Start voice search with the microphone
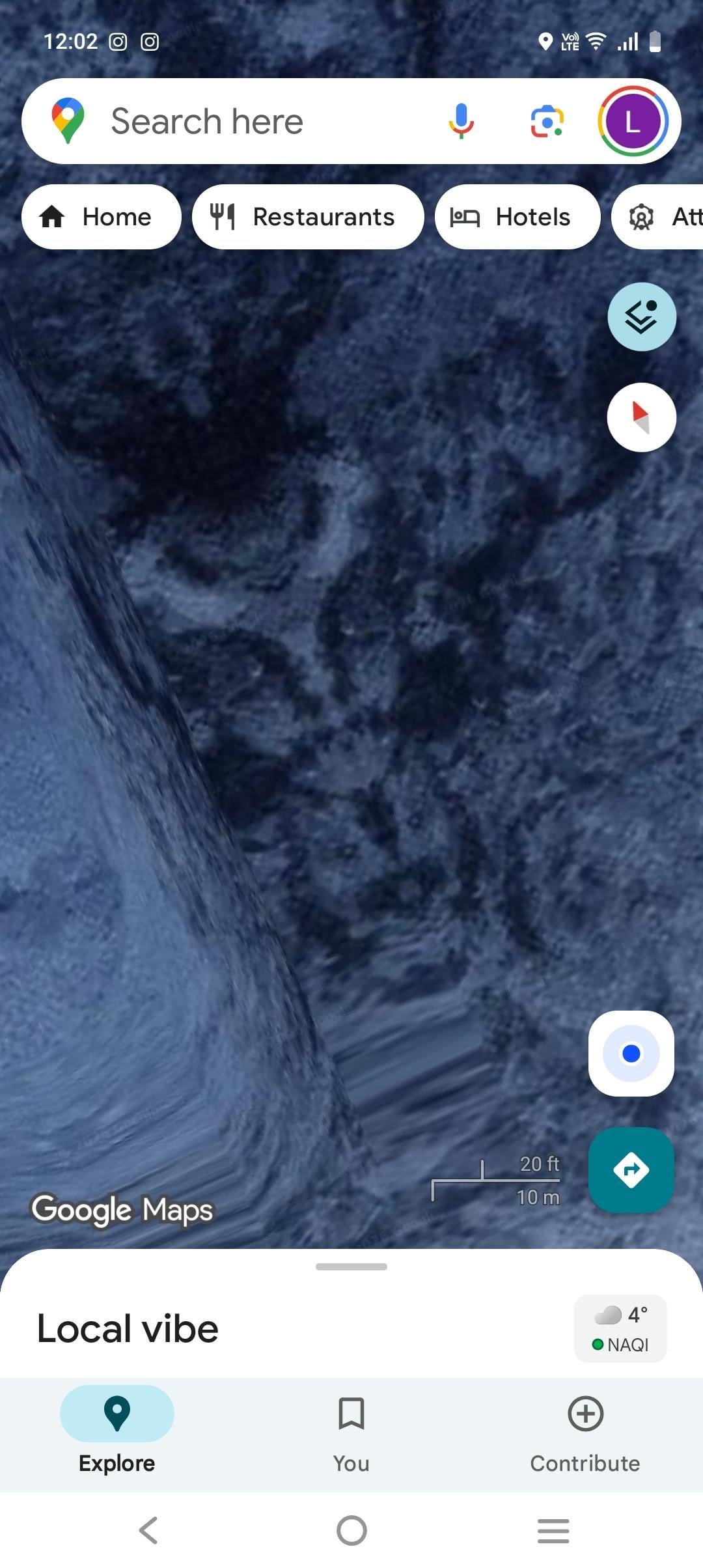The height and width of the screenshot is (1568, 703). (x=461, y=122)
